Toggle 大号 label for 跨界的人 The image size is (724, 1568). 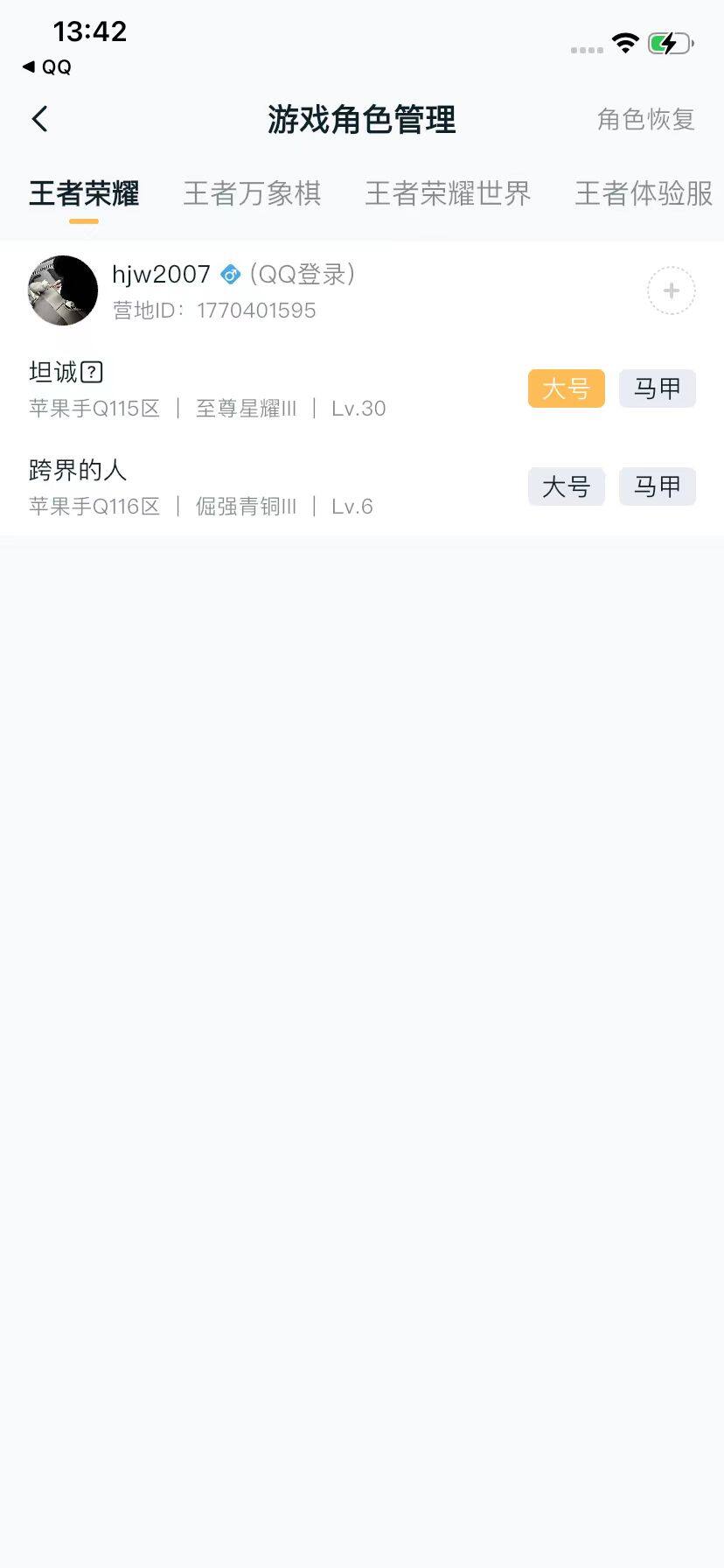[566, 486]
